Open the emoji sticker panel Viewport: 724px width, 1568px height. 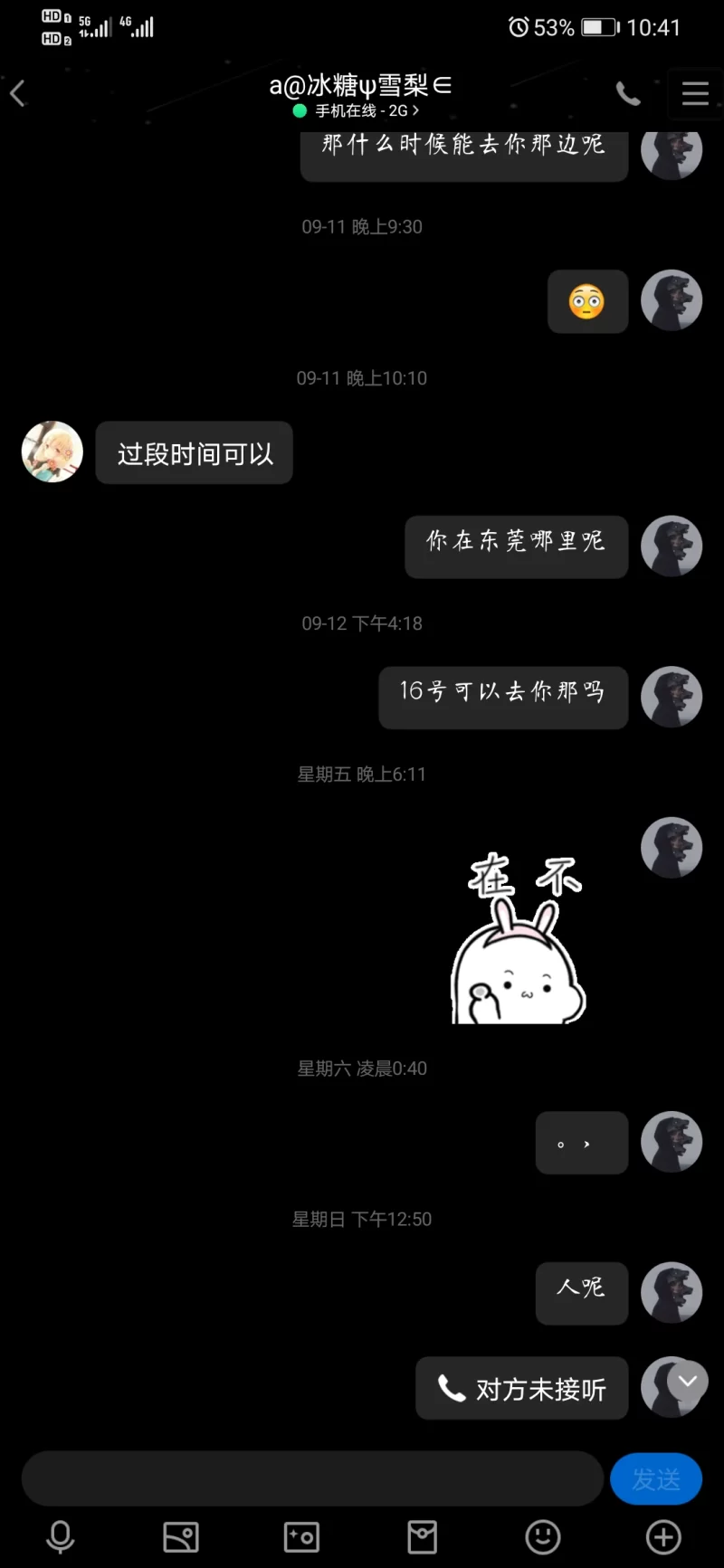(x=543, y=1536)
